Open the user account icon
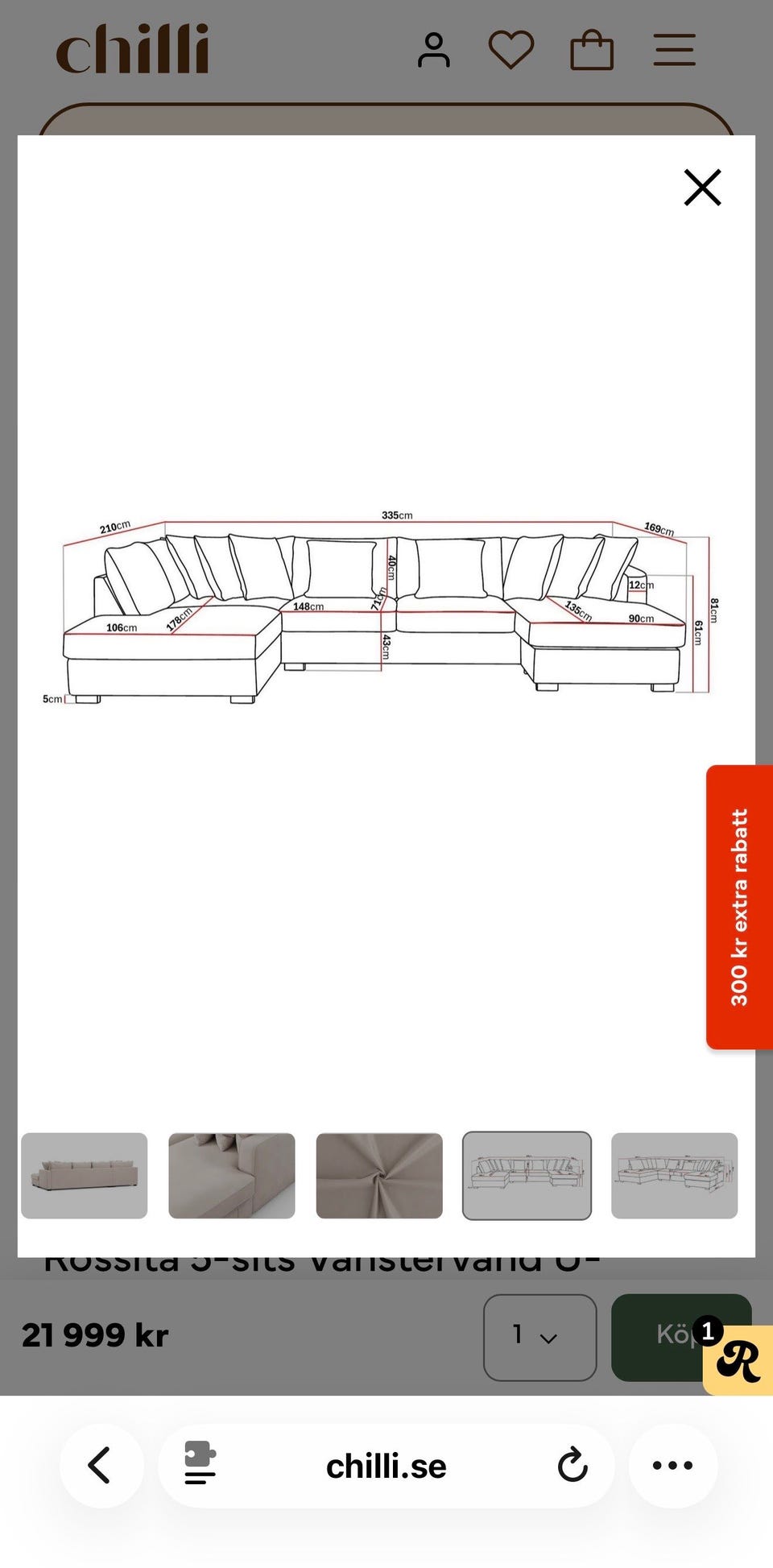The width and height of the screenshot is (773, 1568). 434,50
